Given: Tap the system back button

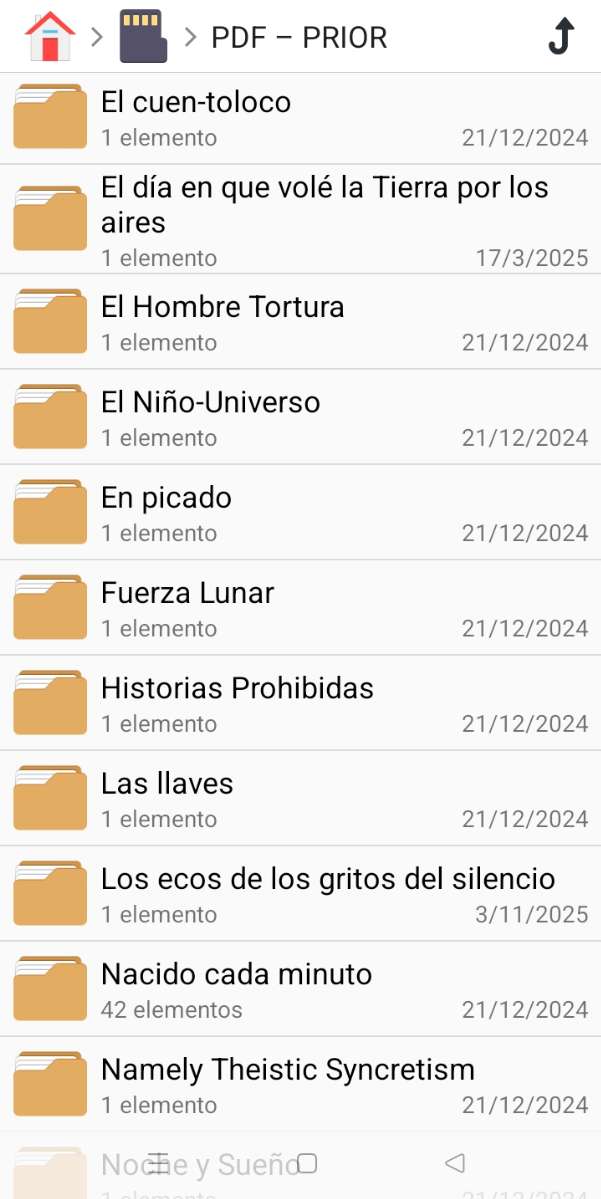Looking at the screenshot, I should tap(455, 1163).
